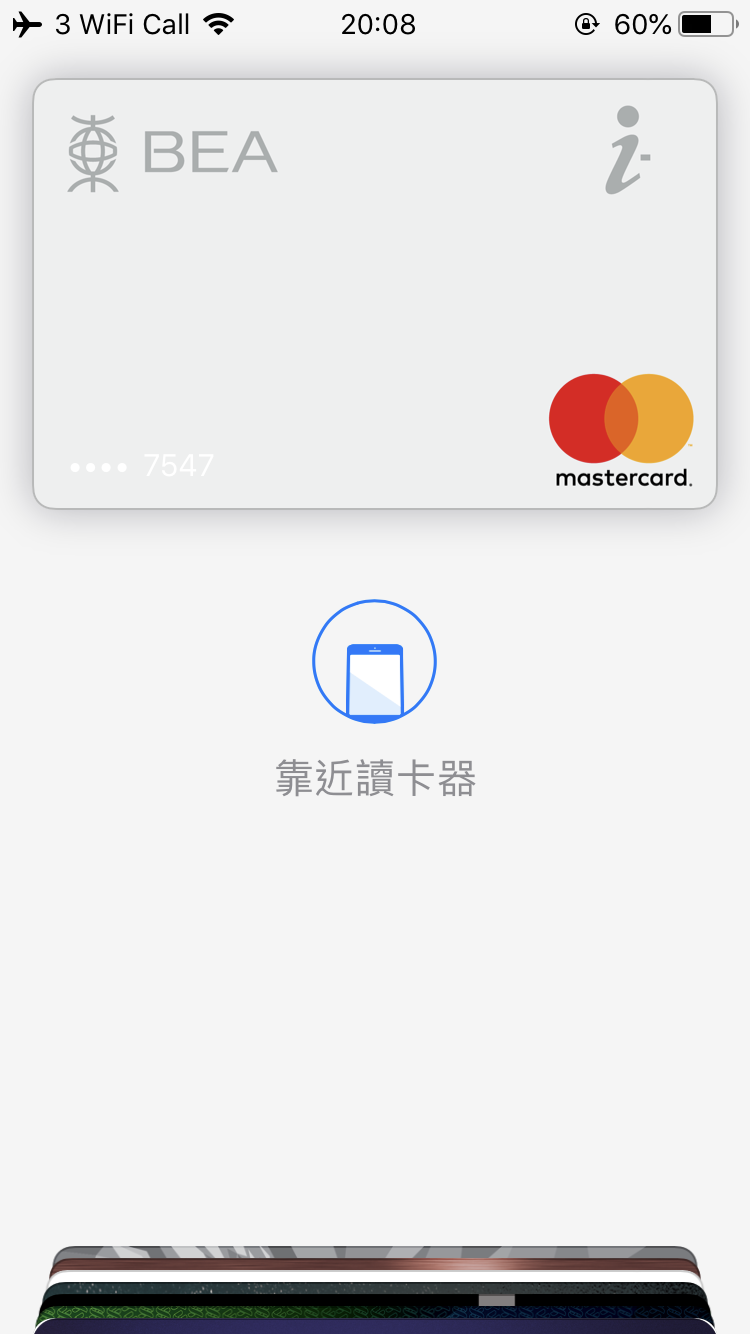Show the stacked cards at the bottom
The width and height of the screenshot is (750, 1334).
pyautogui.click(x=375, y=1290)
